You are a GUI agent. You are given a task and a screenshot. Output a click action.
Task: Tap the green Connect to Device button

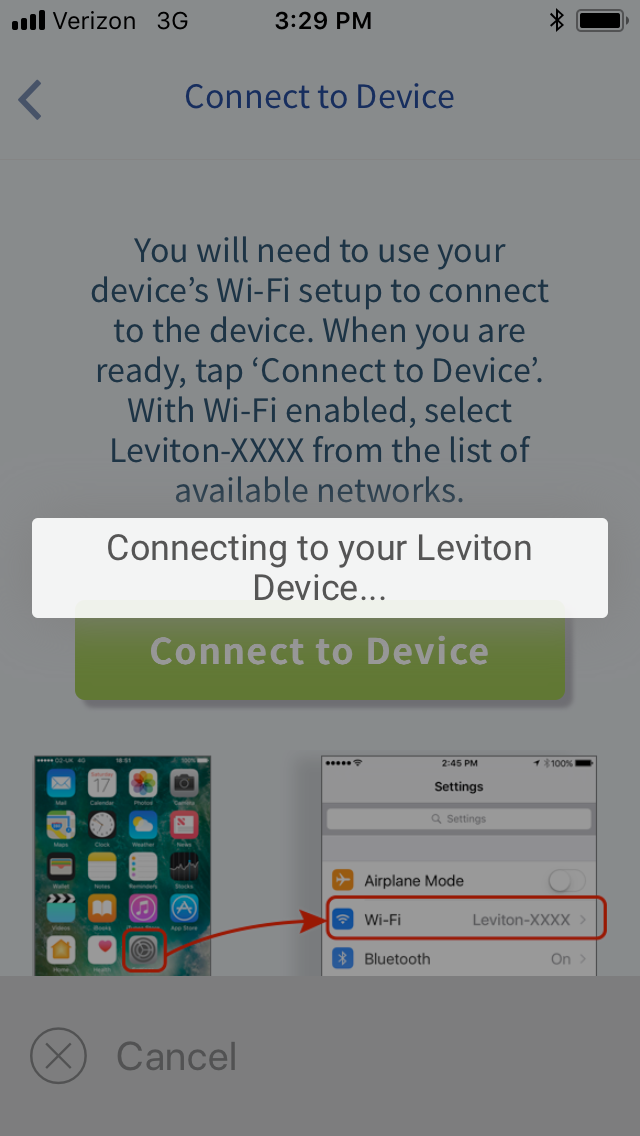pos(320,651)
